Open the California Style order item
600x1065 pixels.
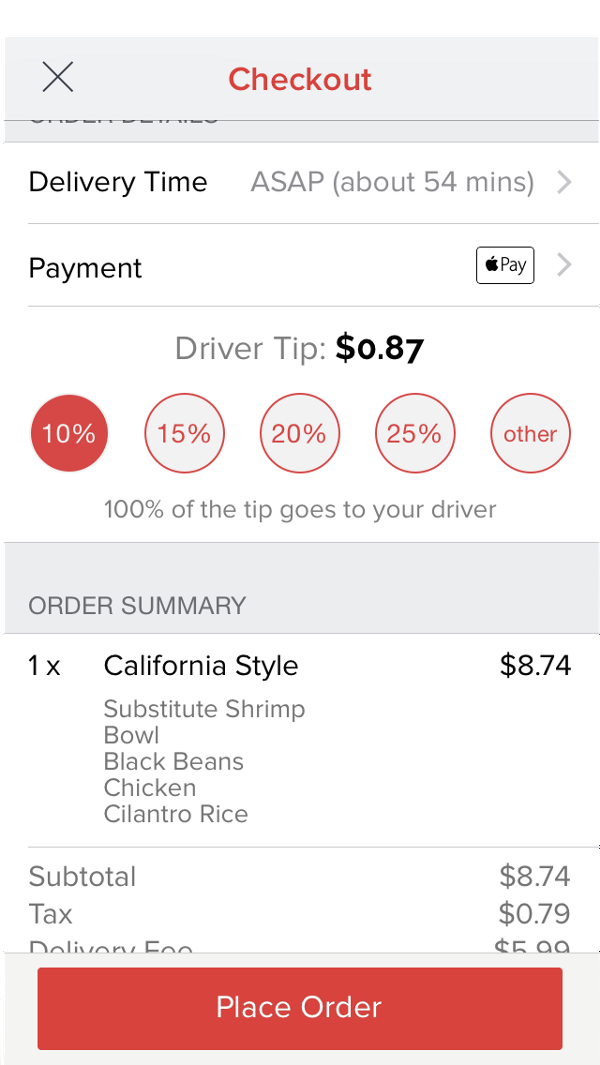click(x=300, y=667)
